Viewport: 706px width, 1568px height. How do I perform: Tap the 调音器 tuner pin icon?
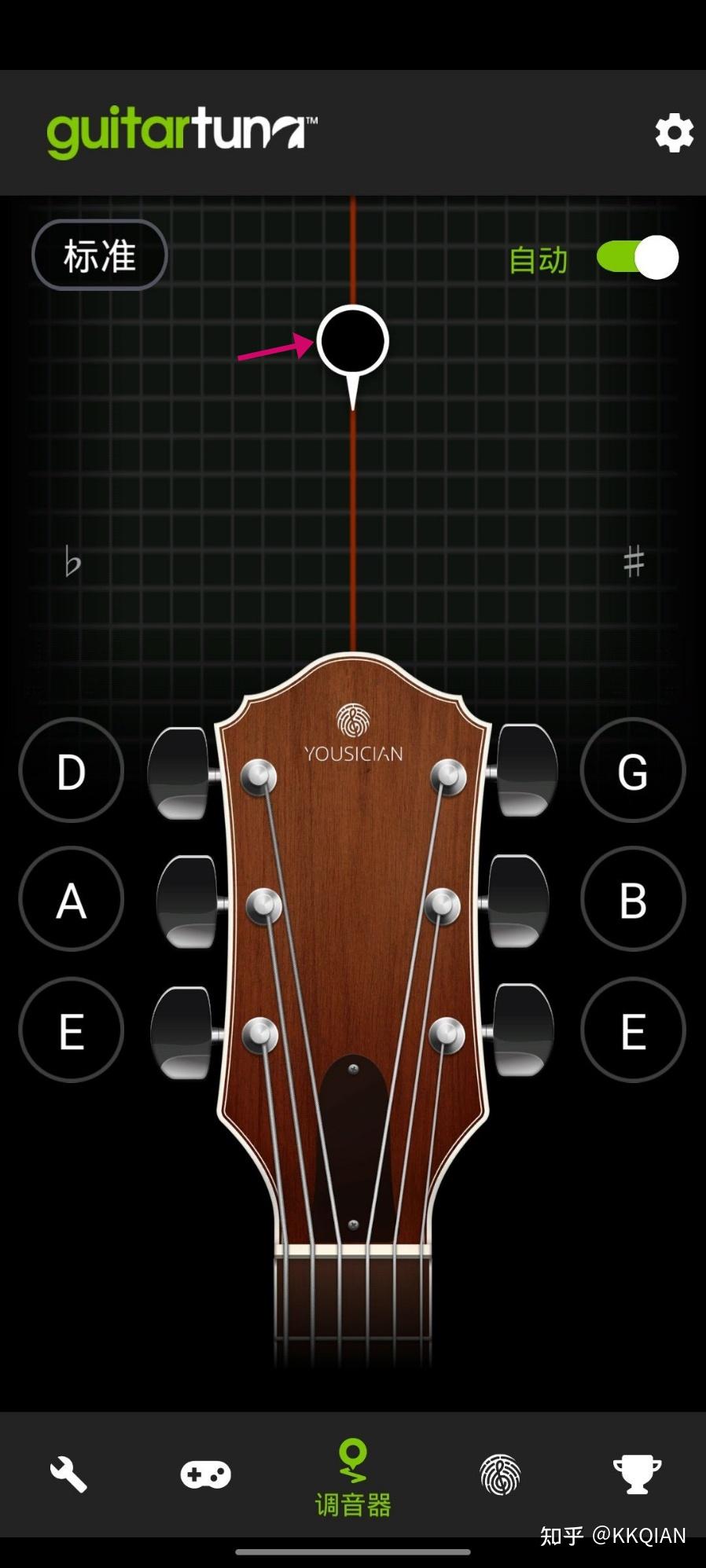coord(352,1468)
